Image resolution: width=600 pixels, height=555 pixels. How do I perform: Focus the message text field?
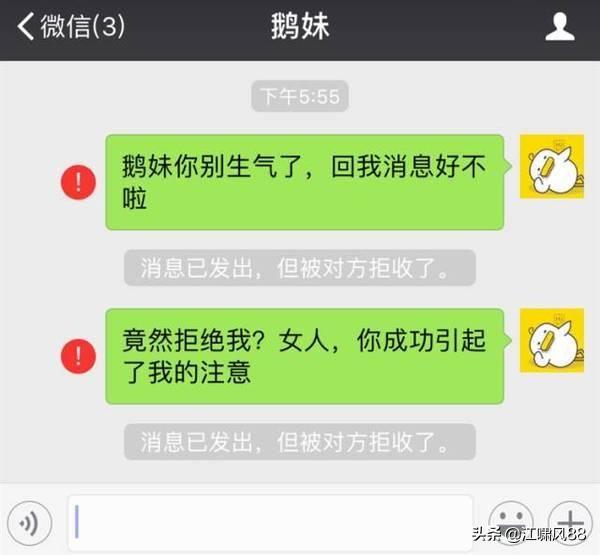270,522
